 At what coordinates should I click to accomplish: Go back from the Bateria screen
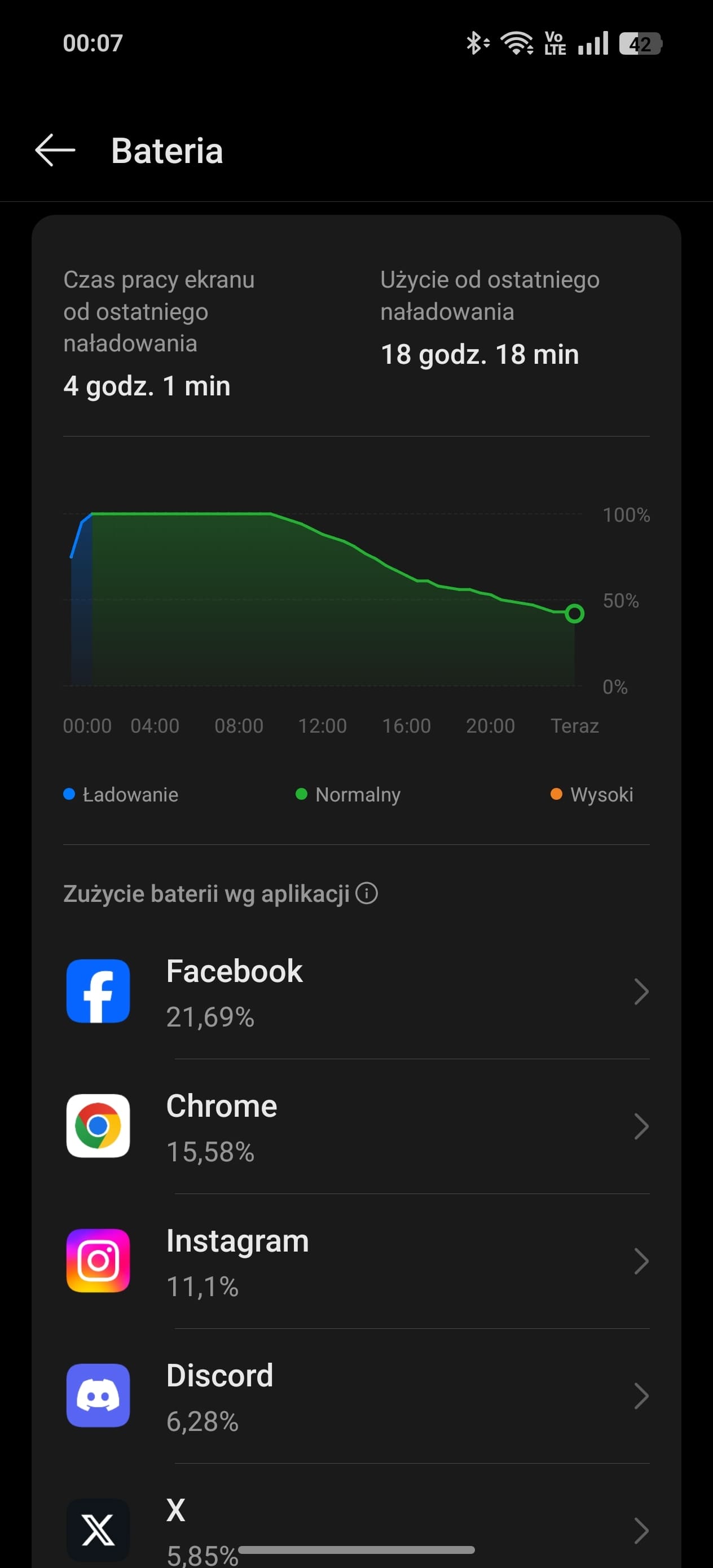point(55,151)
